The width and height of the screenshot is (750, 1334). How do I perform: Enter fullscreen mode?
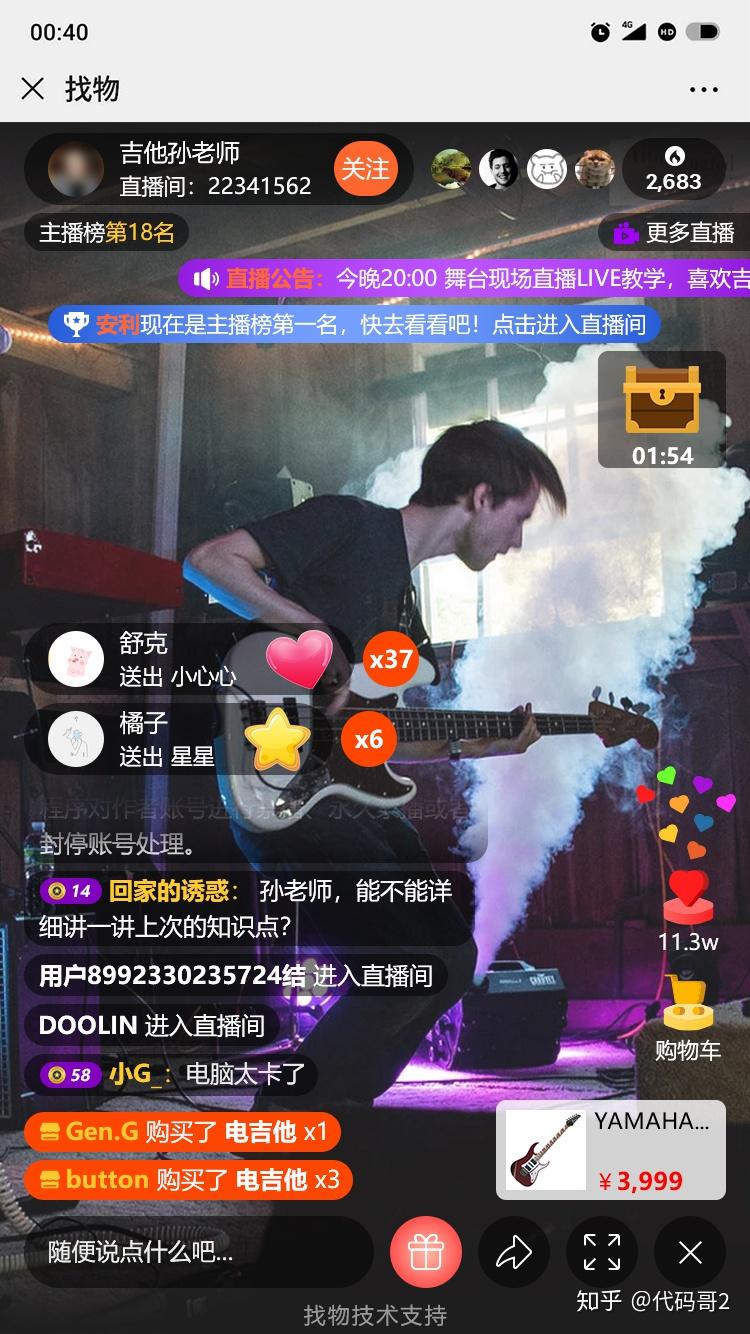602,1251
